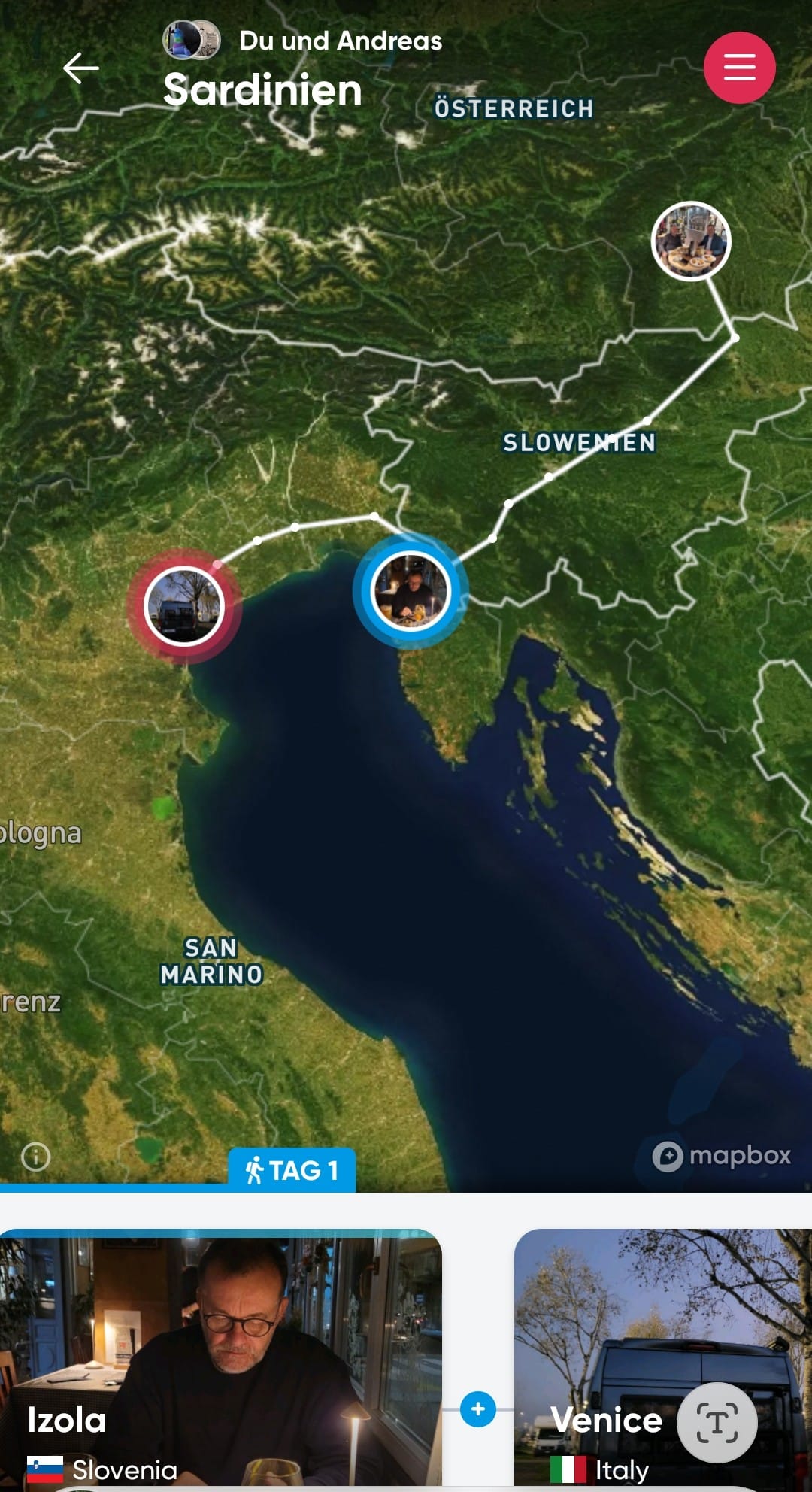Go back using the arrow icon
812x1492 pixels.
click(x=81, y=68)
